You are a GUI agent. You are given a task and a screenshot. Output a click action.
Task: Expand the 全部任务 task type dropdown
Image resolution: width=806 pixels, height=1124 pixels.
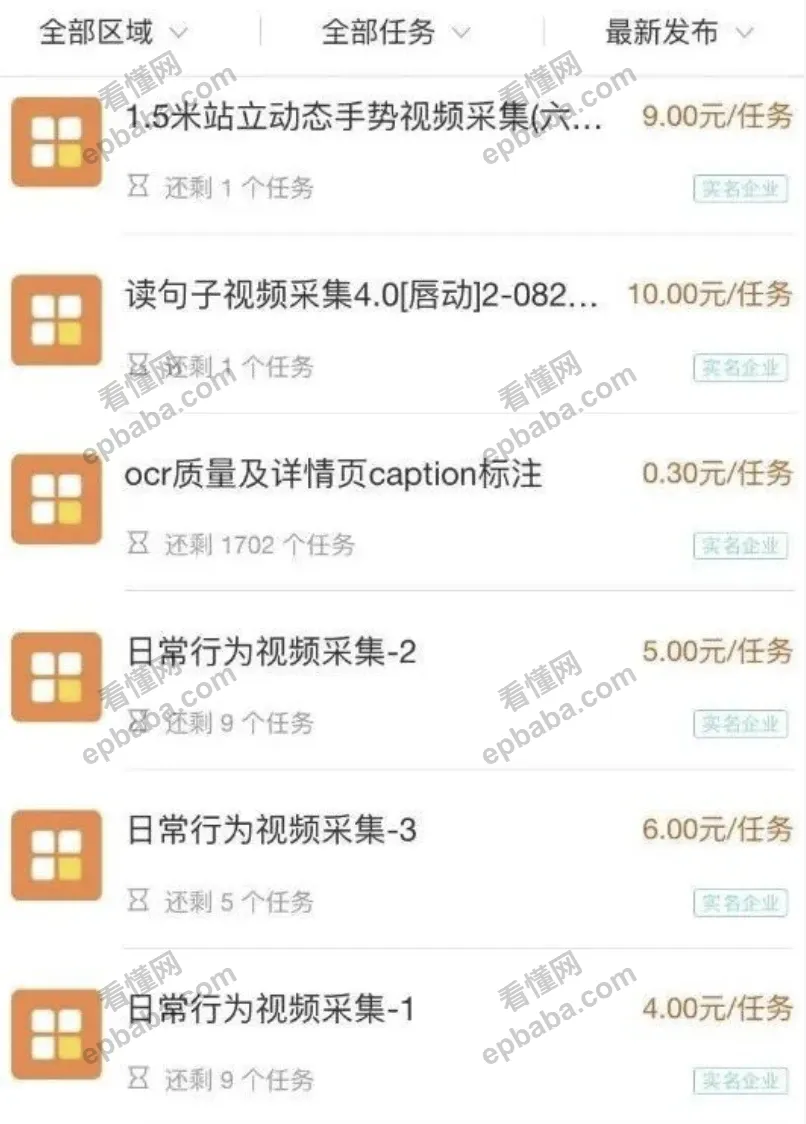395,32
